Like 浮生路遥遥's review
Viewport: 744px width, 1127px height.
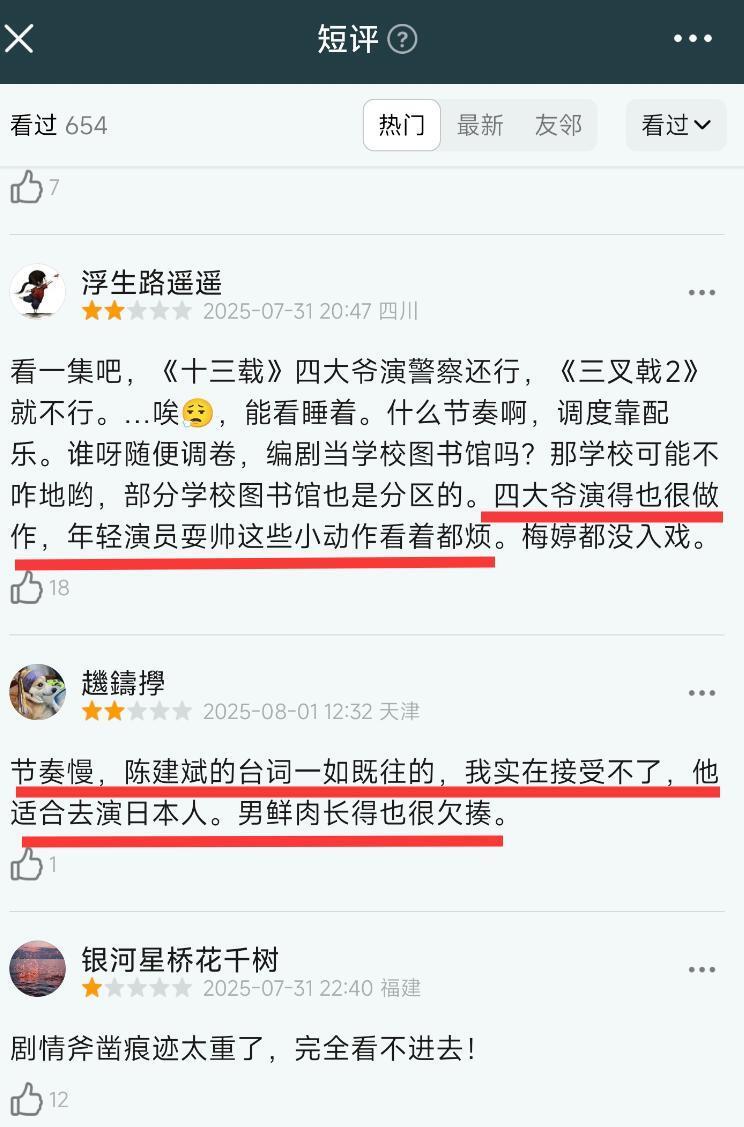point(27,588)
